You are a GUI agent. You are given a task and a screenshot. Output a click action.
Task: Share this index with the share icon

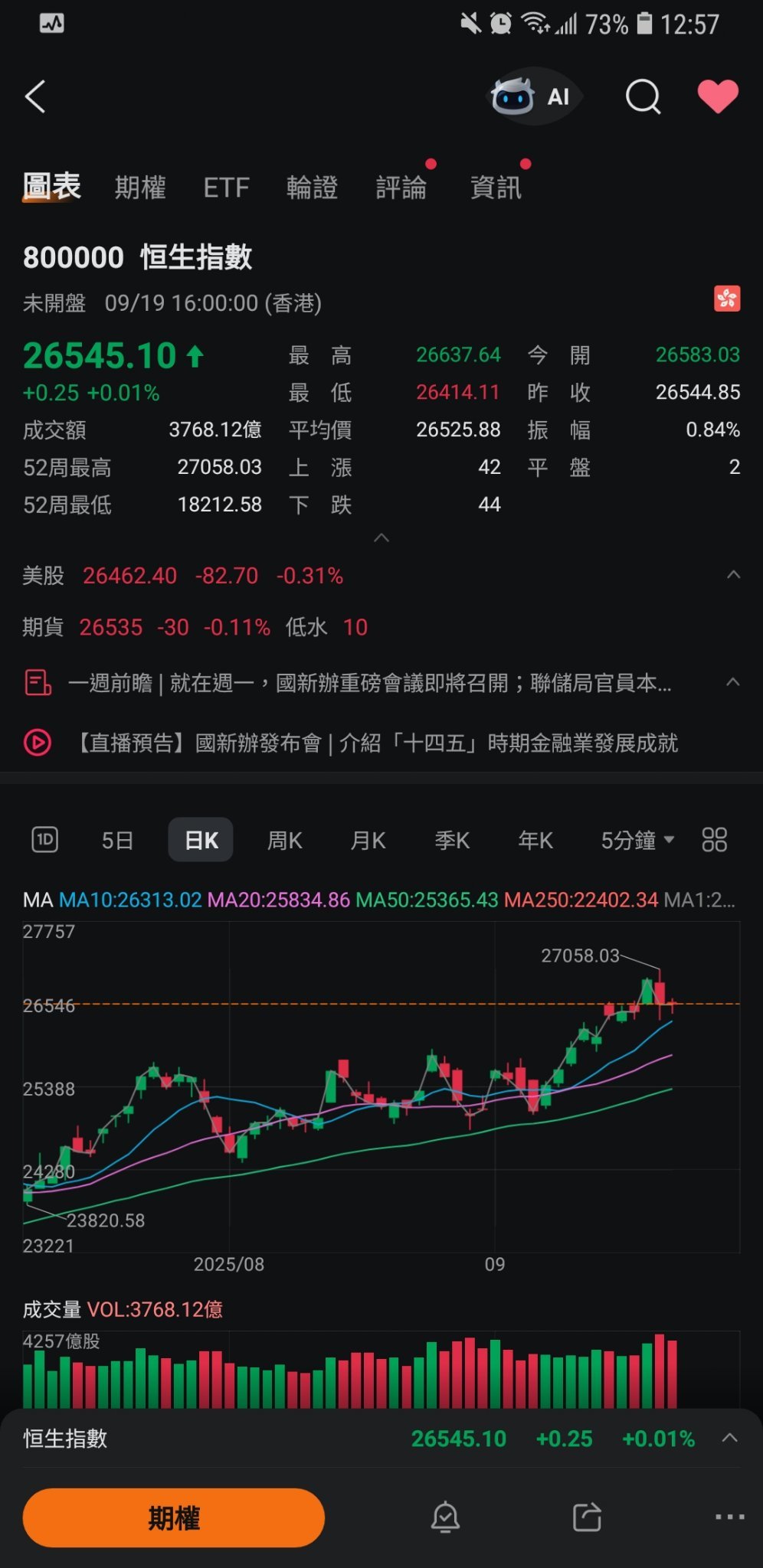click(588, 1517)
